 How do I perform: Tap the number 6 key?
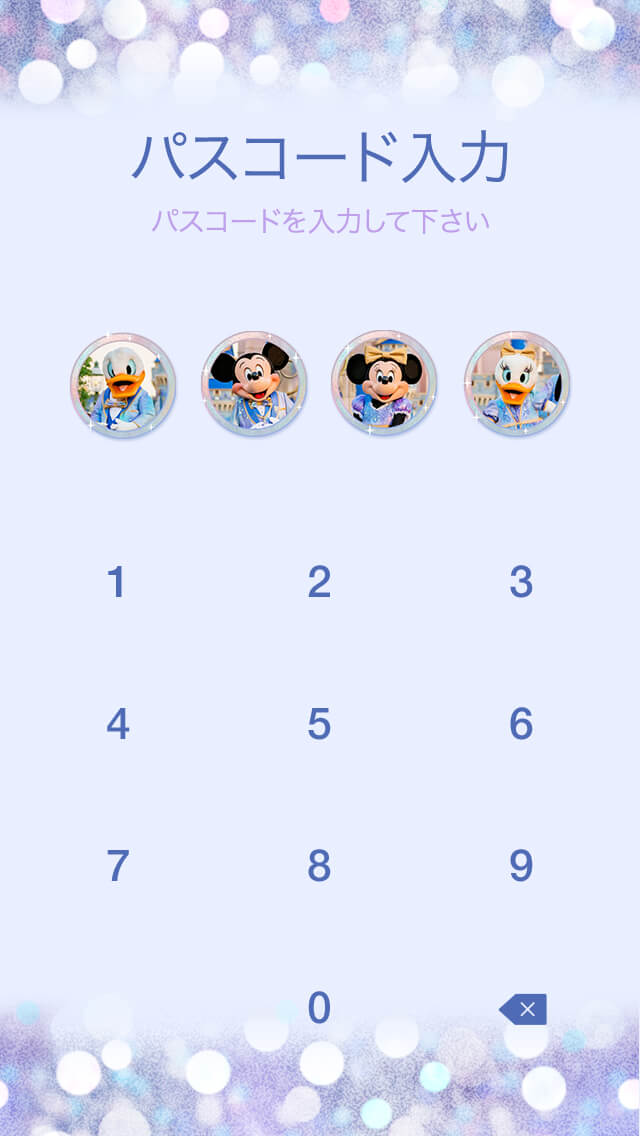[521, 725]
